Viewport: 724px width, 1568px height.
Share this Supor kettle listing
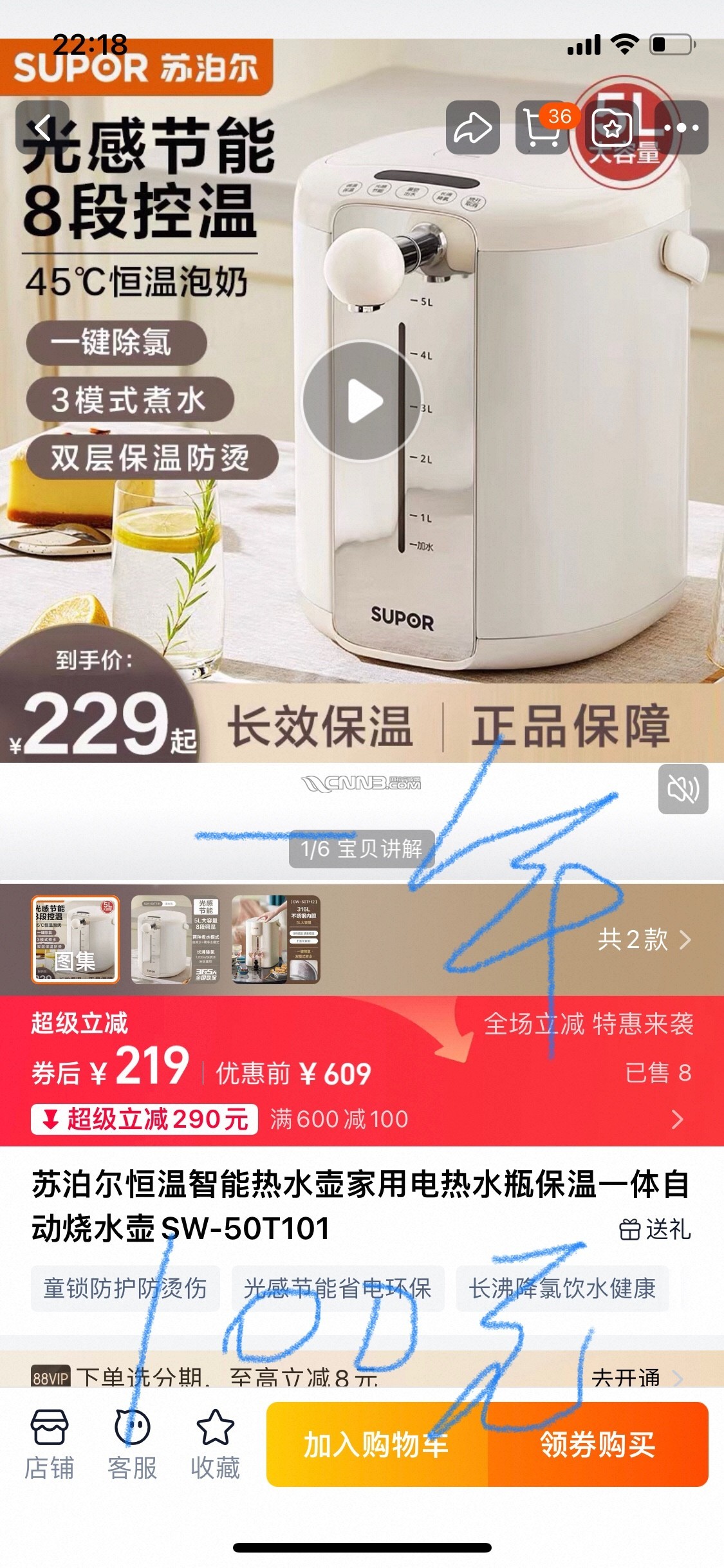point(472,128)
